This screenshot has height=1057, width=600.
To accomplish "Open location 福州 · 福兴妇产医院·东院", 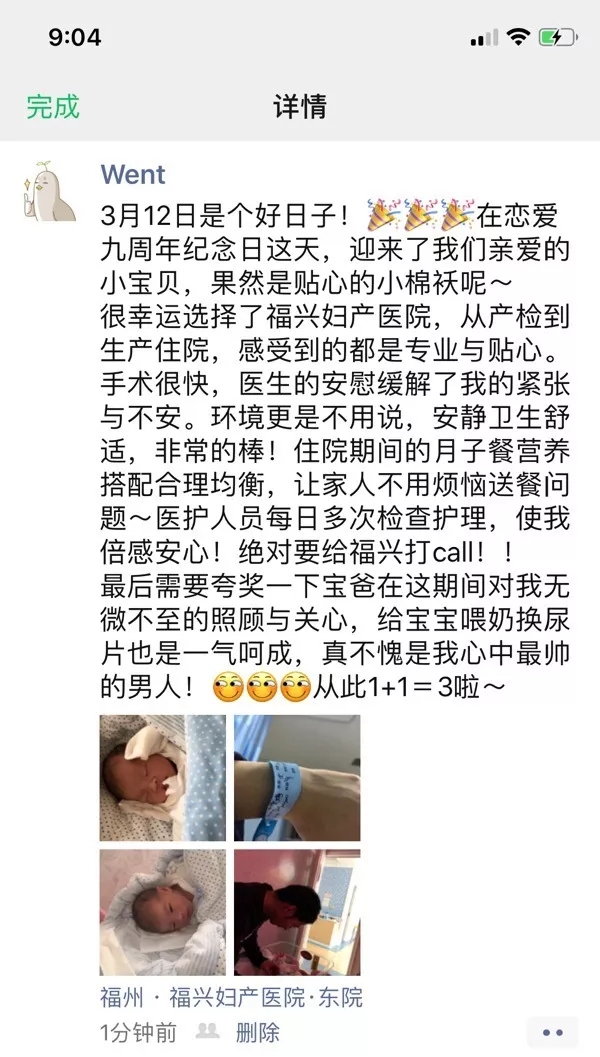I will [x=231, y=997].
